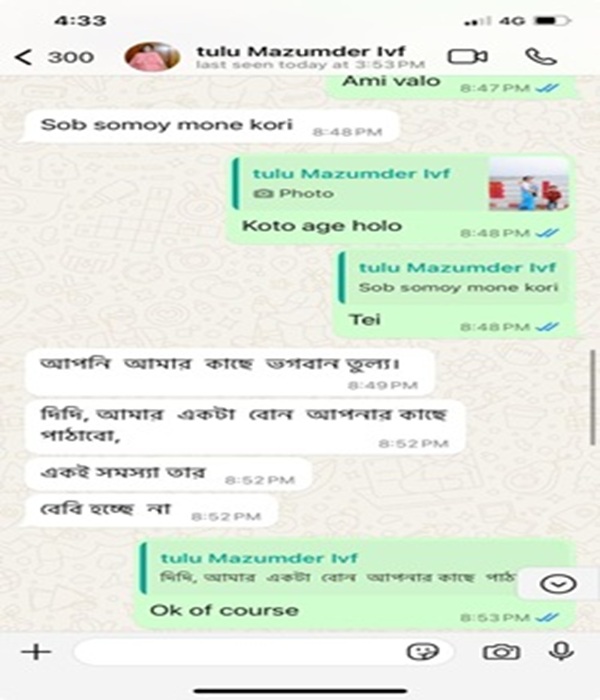
Task: Record a voice message
Action: pos(560,652)
